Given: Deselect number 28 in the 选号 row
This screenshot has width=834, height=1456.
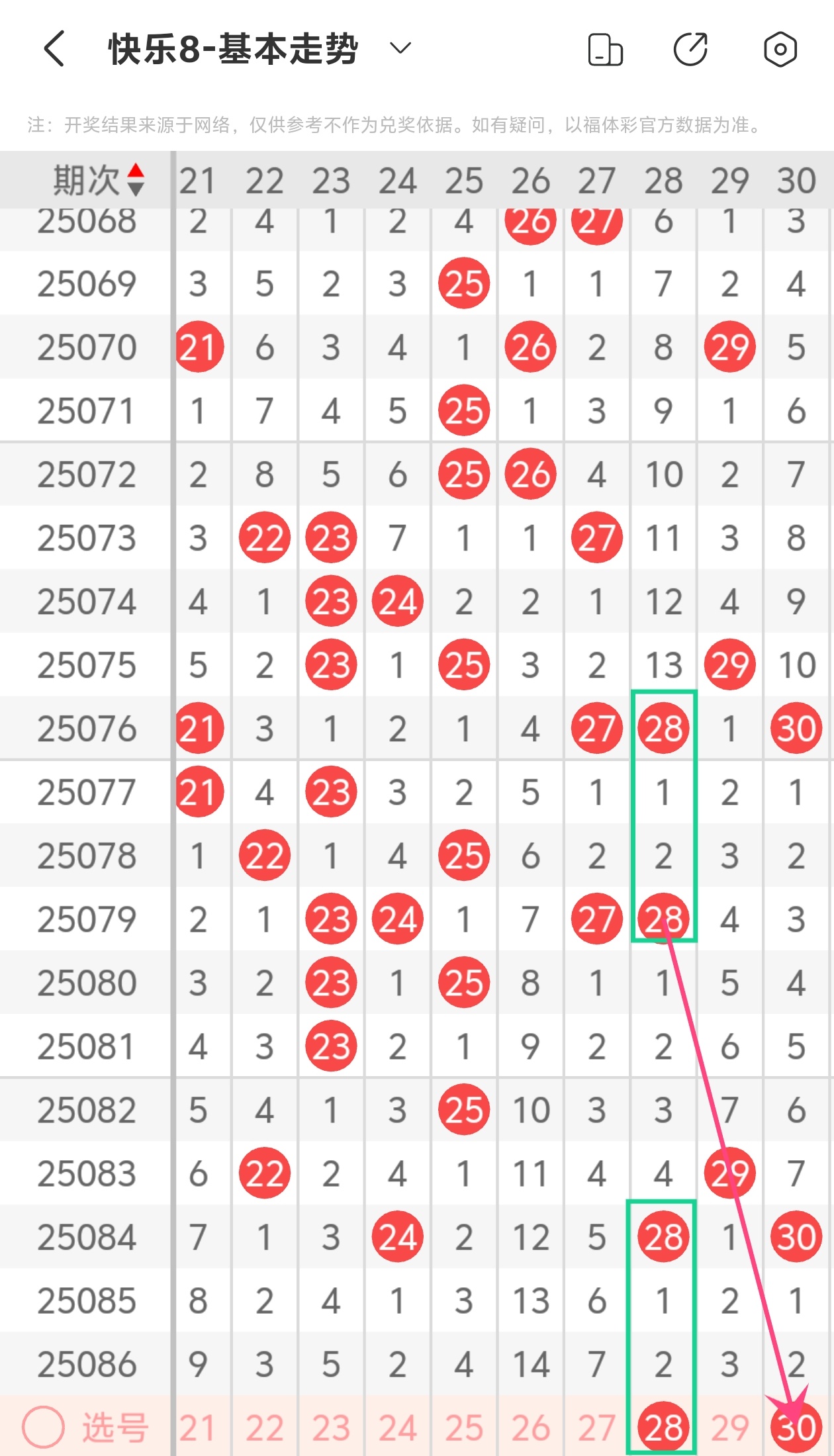Looking at the screenshot, I should pos(663,1428).
